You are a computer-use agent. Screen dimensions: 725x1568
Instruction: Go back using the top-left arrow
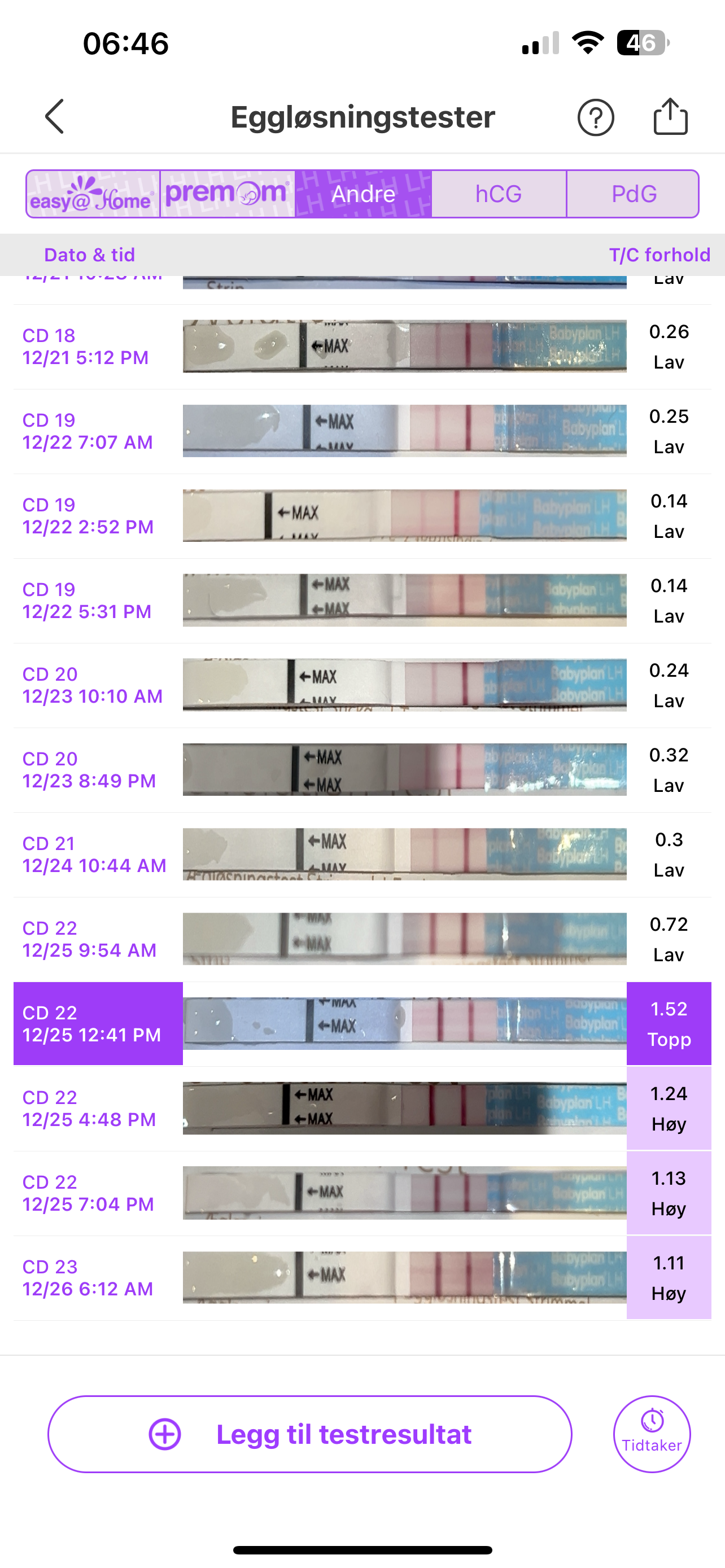pyautogui.click(x=55, y=116)
